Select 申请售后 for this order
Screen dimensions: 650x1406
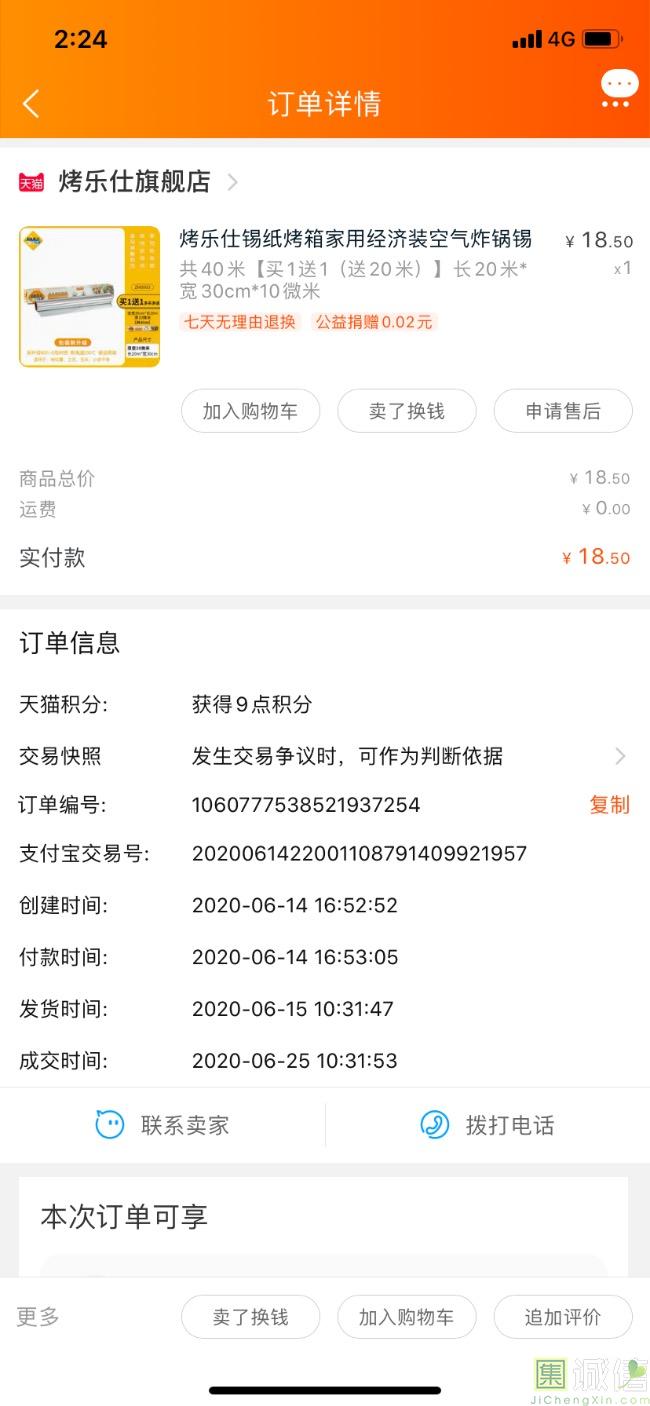tap(563, 411)
